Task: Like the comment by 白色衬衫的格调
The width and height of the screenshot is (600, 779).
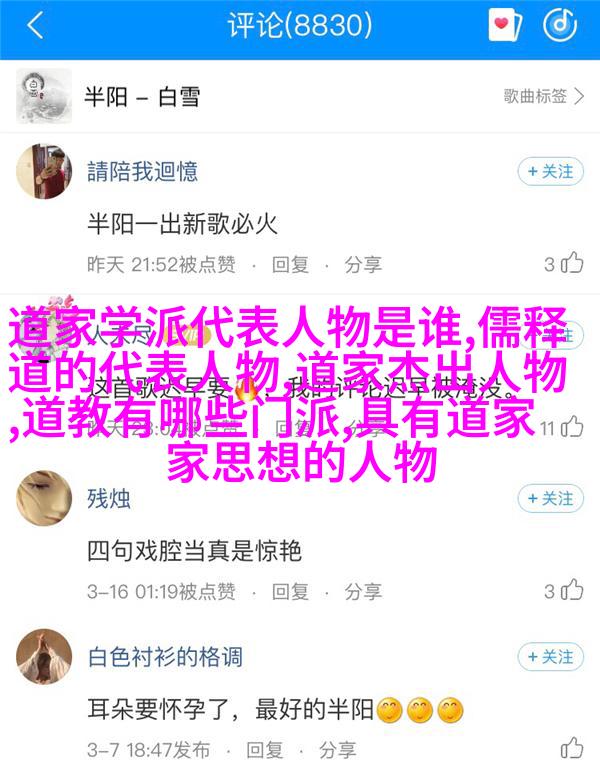Action: tap(572, 749)
